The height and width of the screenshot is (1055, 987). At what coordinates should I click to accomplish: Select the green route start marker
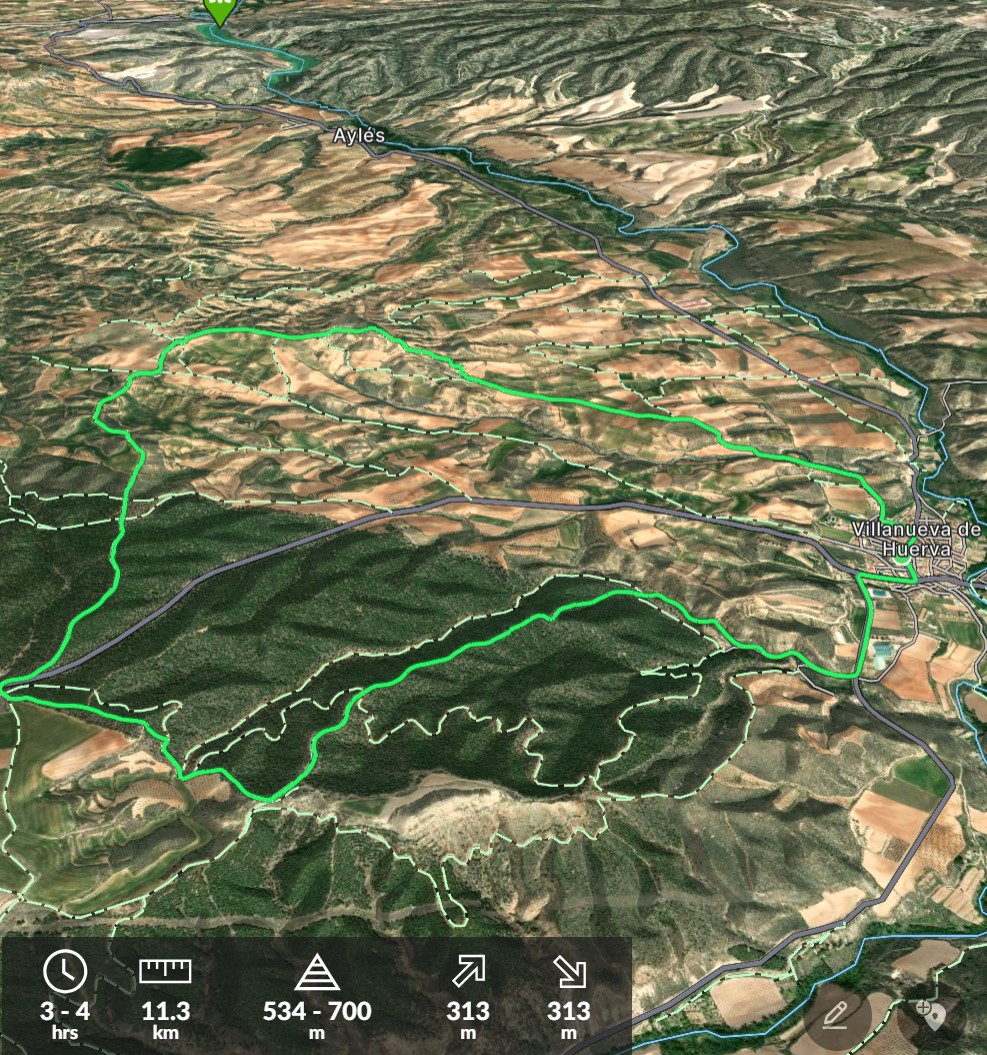[218, 10]
